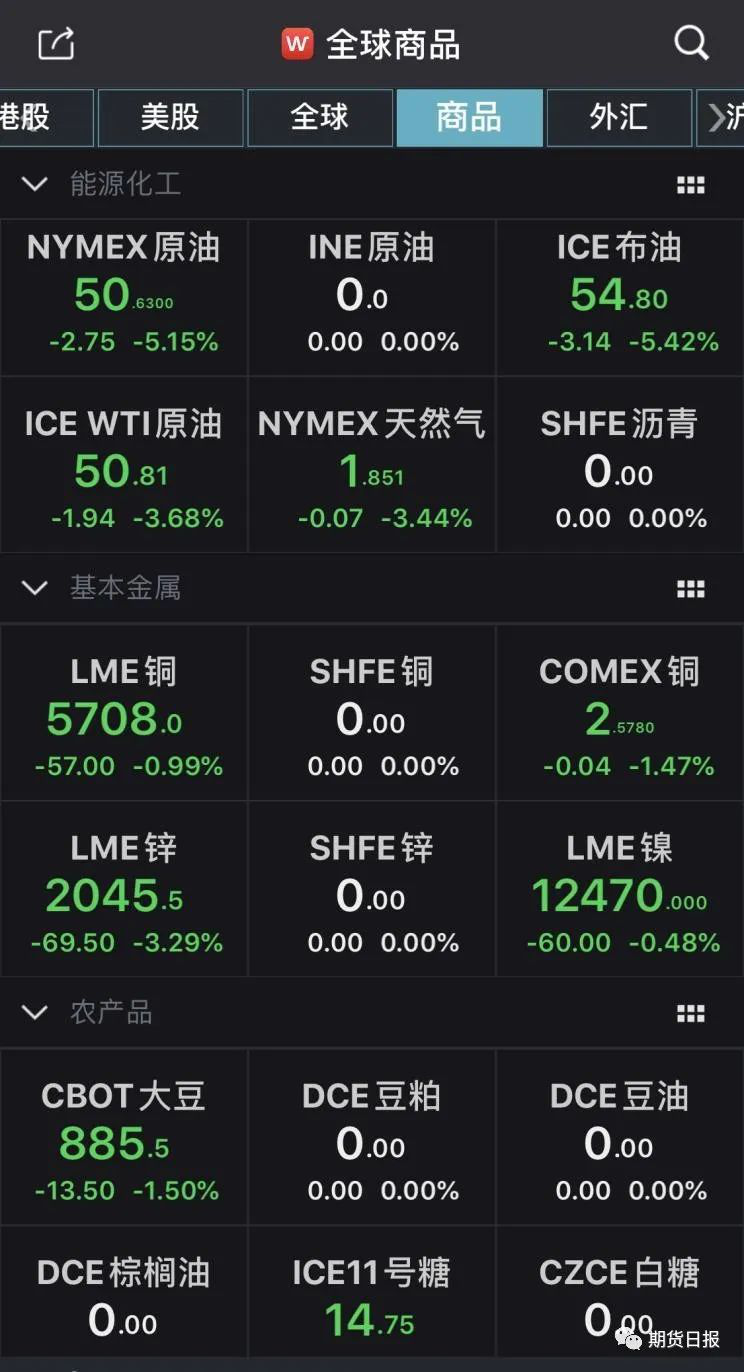Select the 外汇 tab

pyautogui.click(x=619, y=118)
